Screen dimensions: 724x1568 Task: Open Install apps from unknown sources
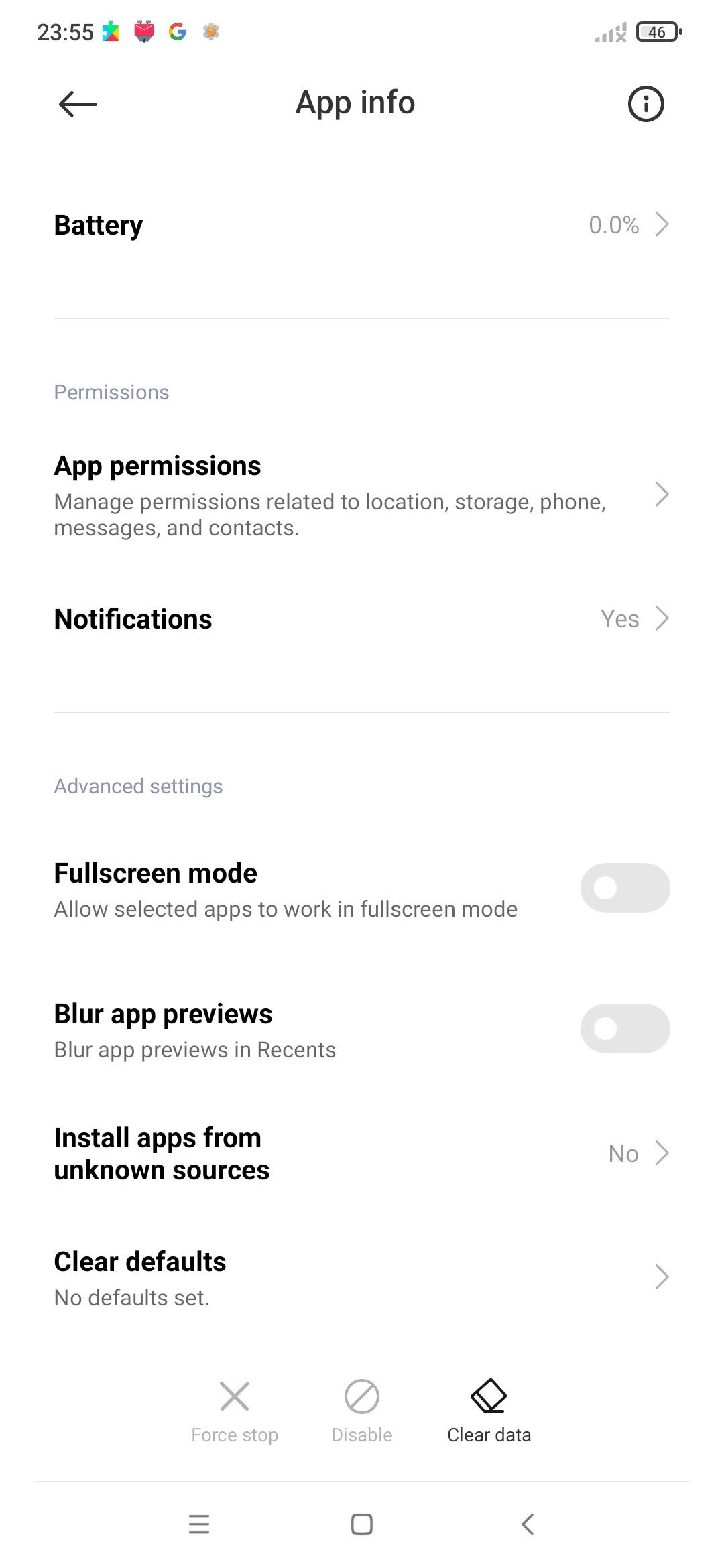click(362, 1154)
